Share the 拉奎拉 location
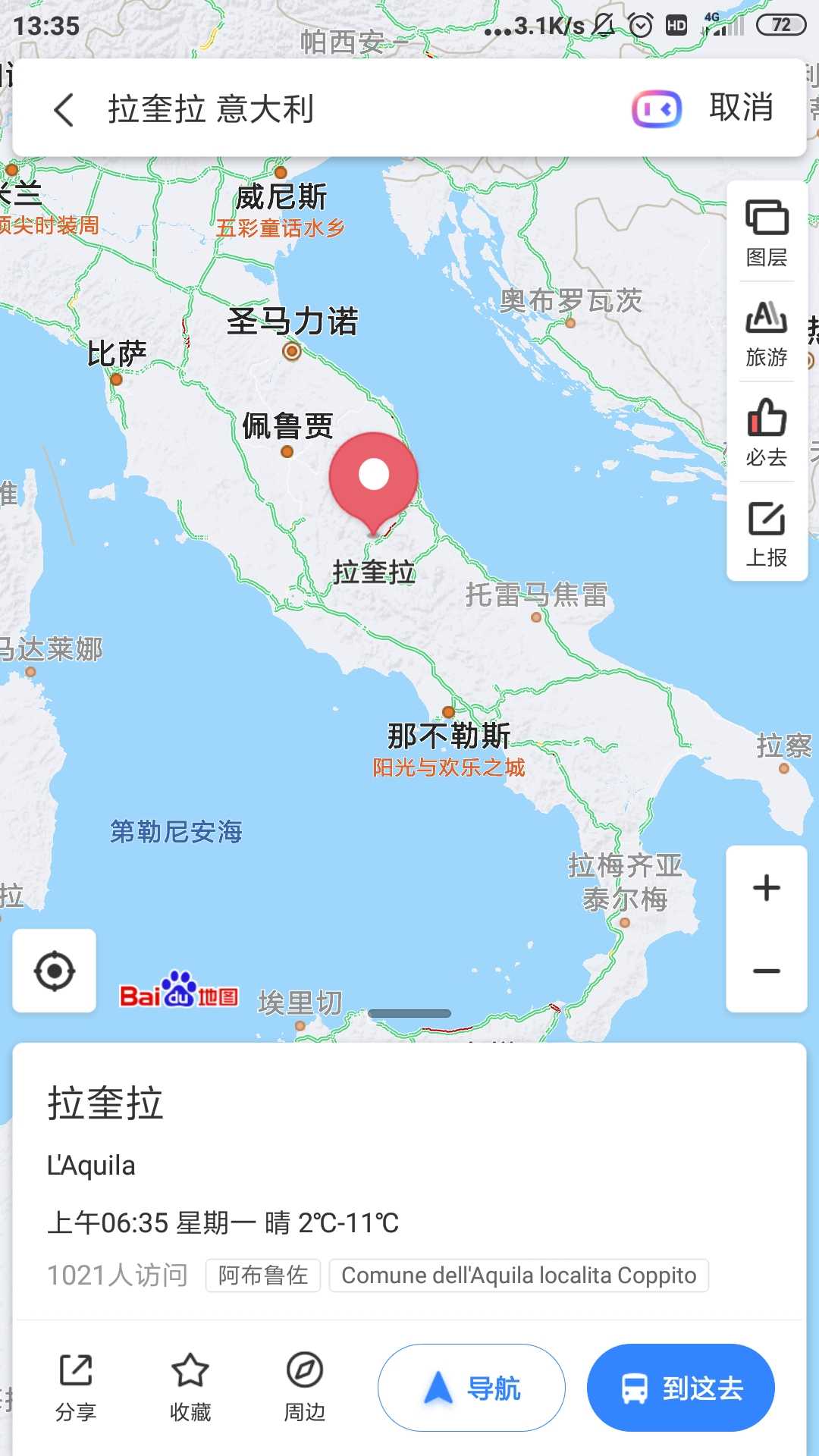The image size is (819, 1456). pos(76,1387)
